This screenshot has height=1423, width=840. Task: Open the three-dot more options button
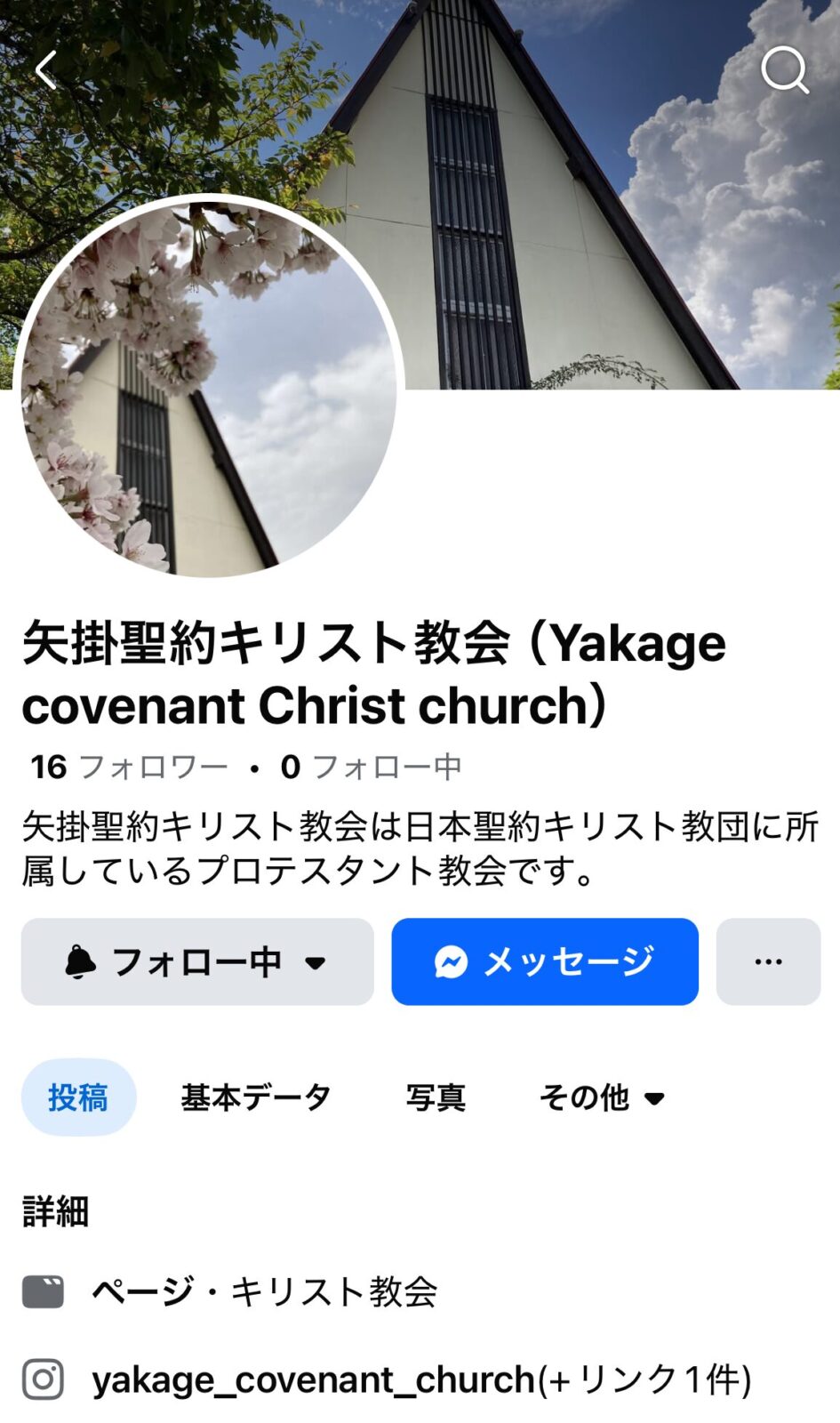[768, 961]
